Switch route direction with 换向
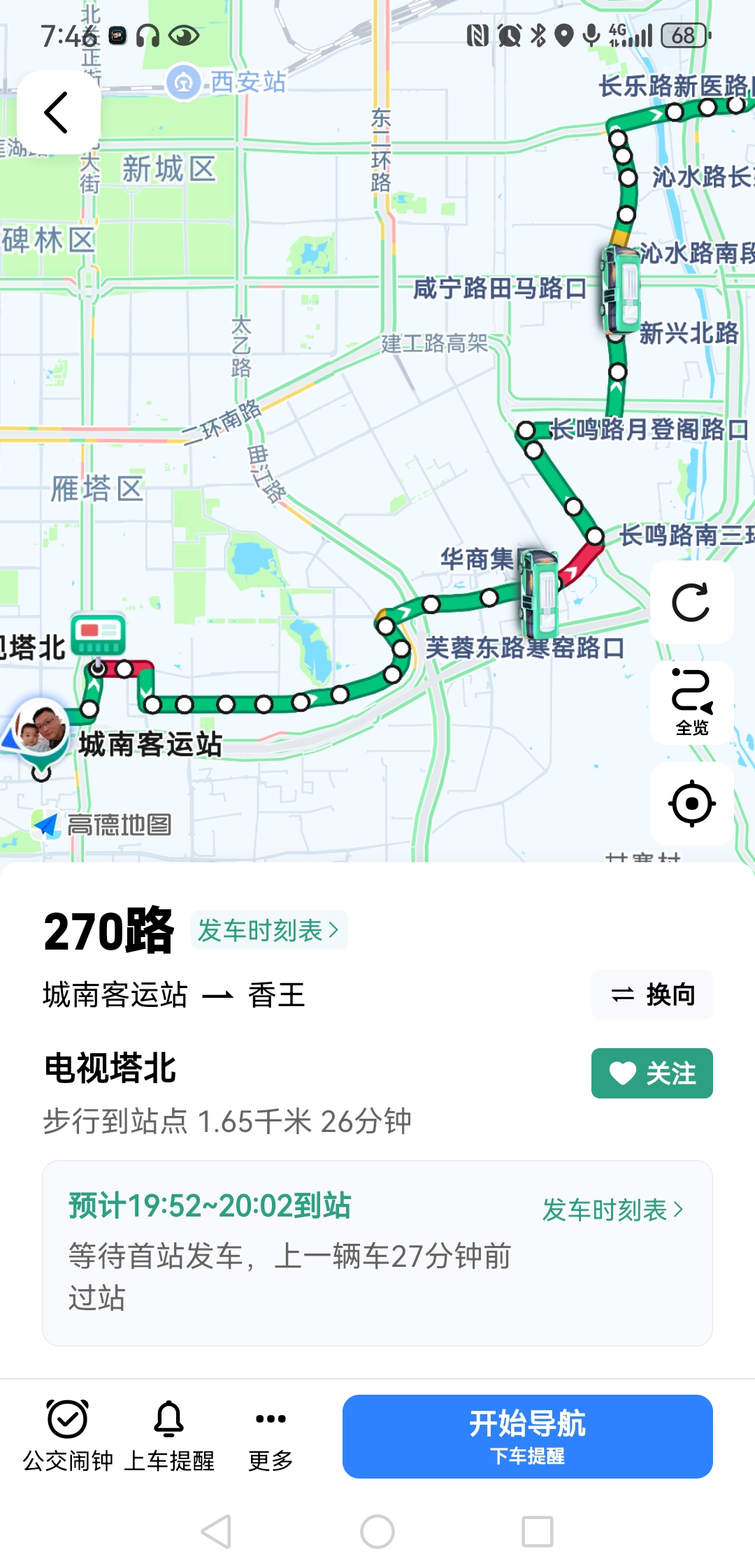This screenshot has width=755, height=1568. [652, 994]
